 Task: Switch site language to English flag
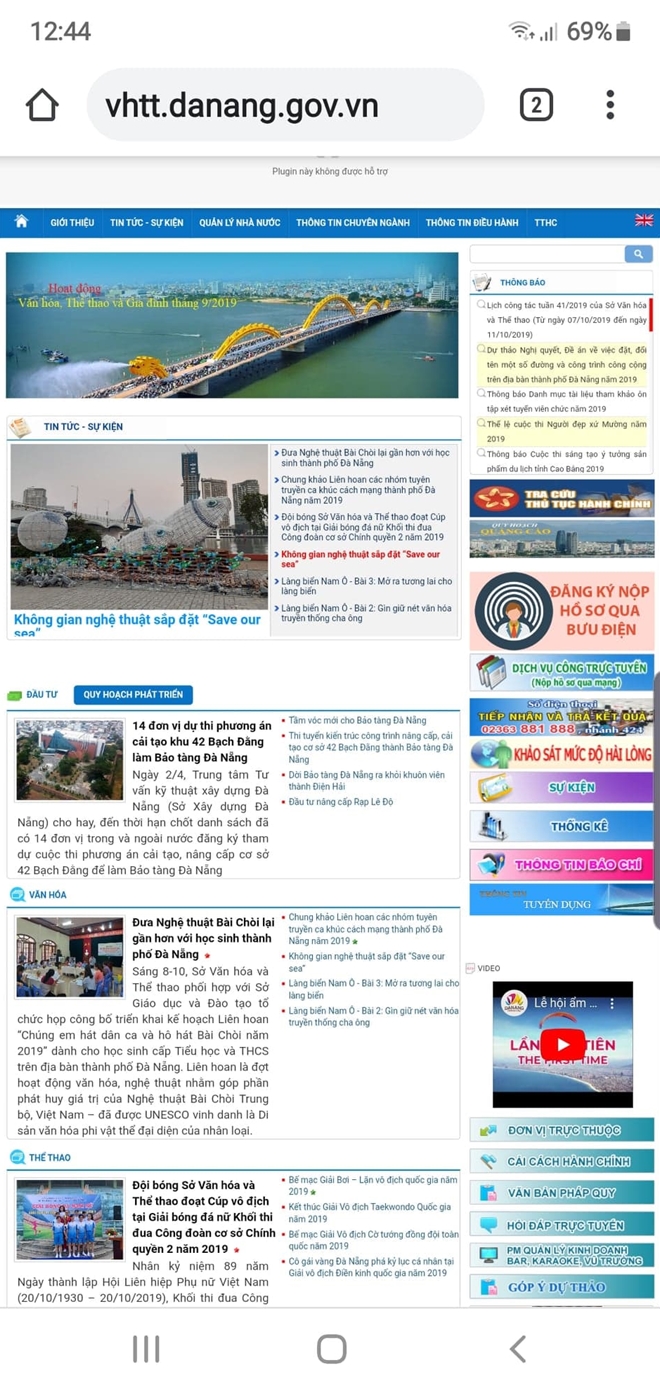(644, 221)
